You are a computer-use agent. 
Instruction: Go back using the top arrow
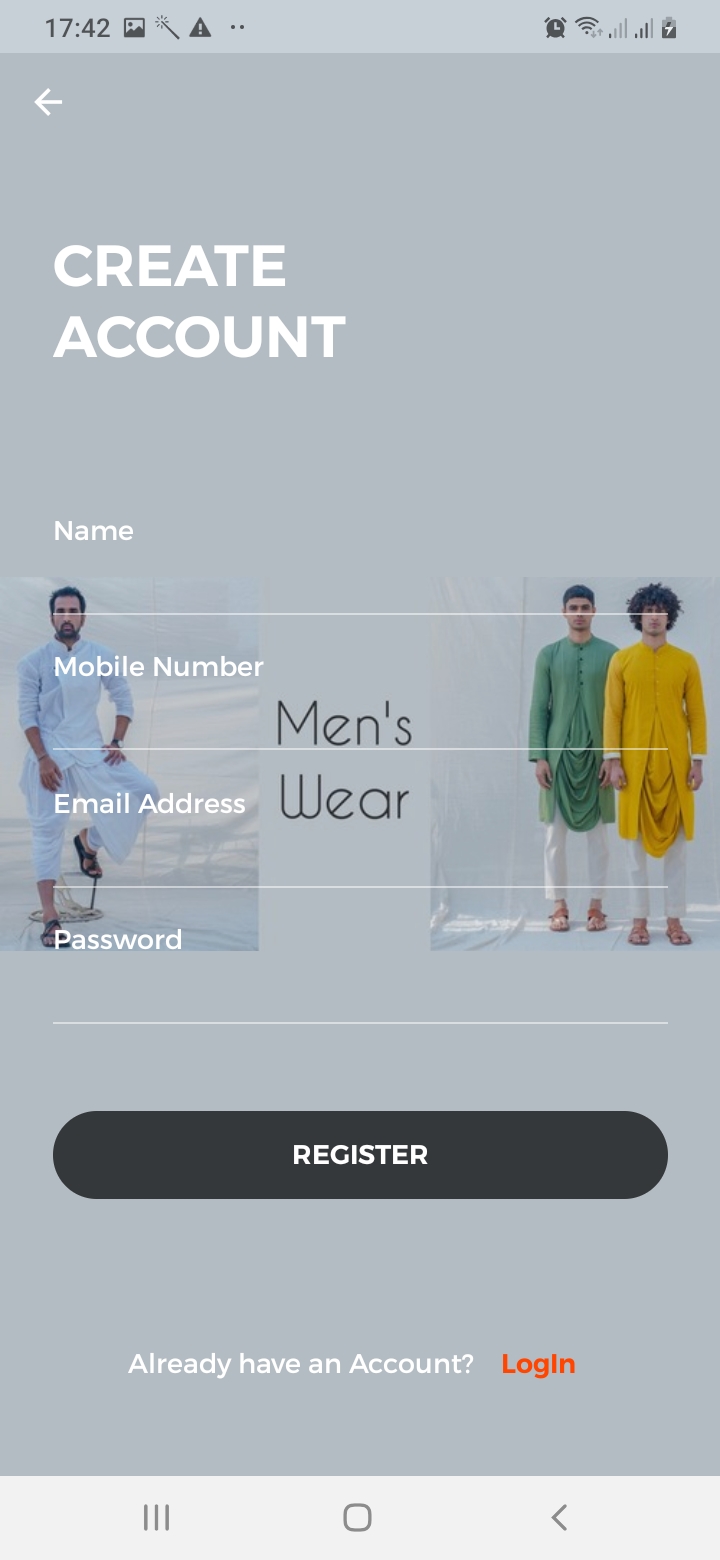coord(48,102)
